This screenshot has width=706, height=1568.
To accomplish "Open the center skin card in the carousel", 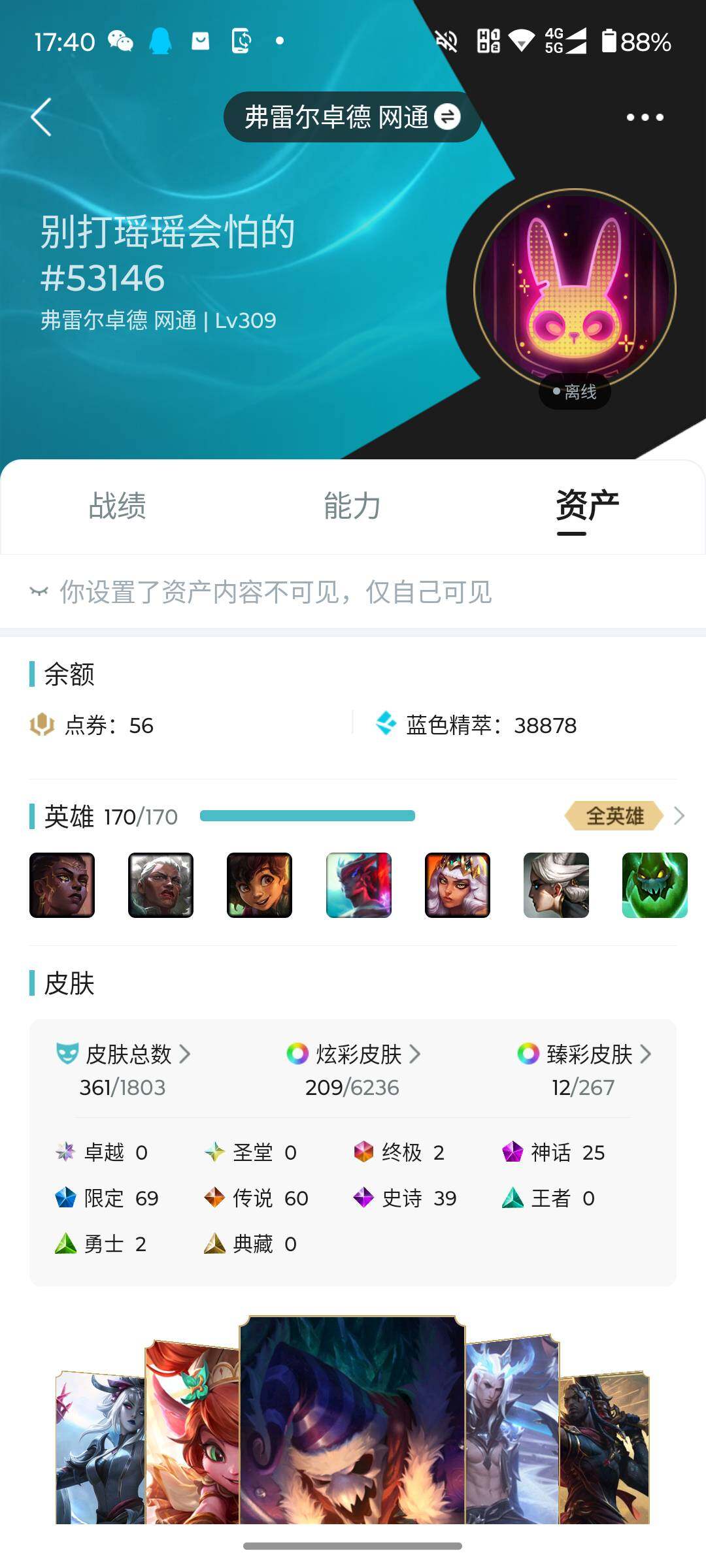I will coord(352,1421).
